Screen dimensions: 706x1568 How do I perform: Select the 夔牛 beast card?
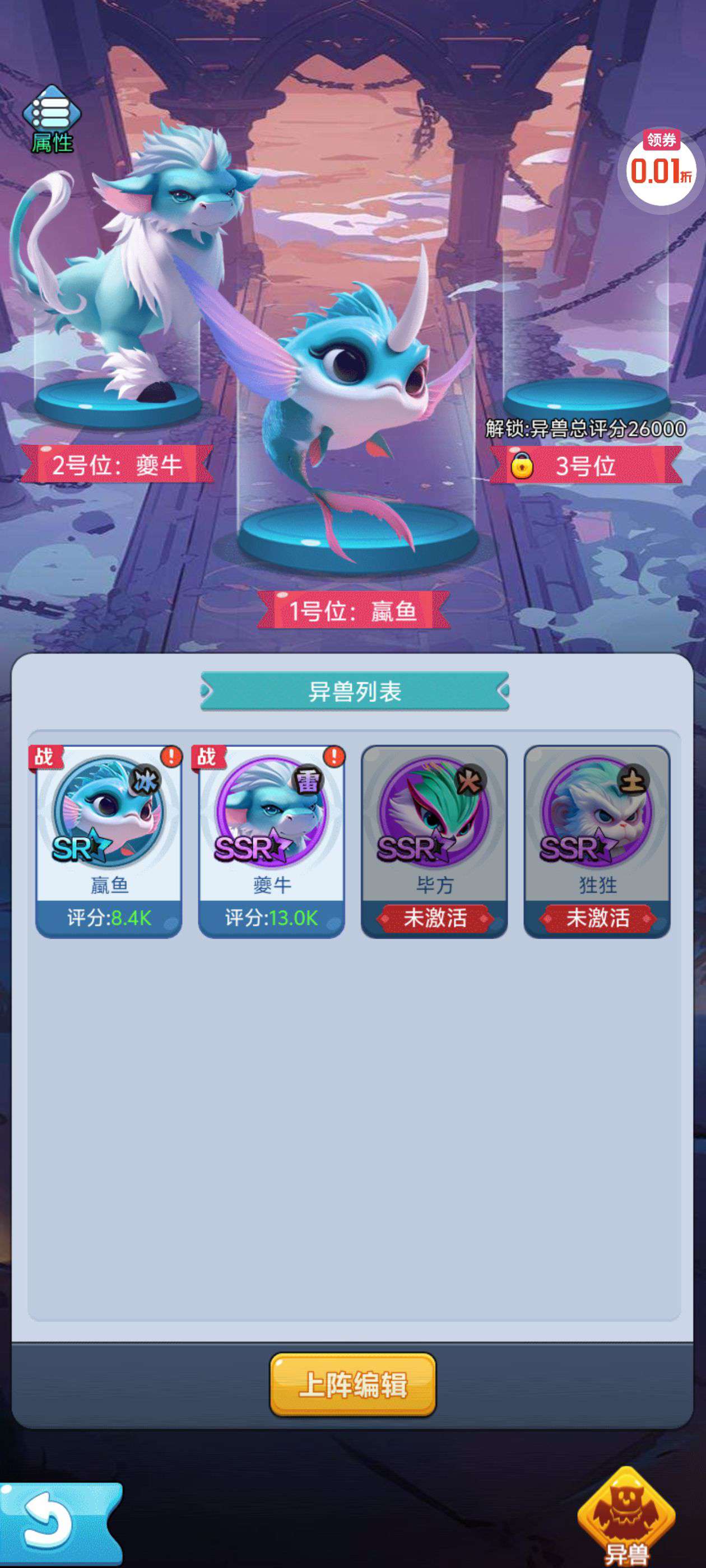[x=272, y=841]
